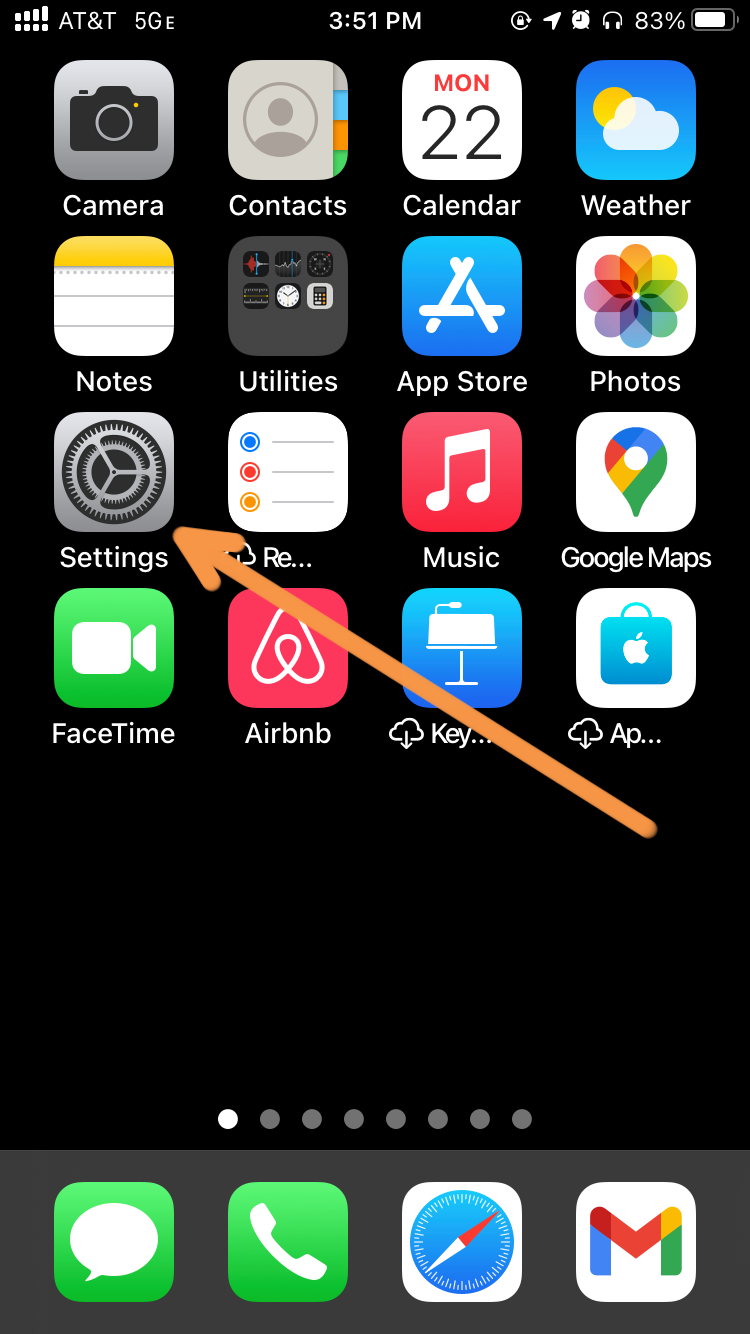Open the Phone app in the dock
Viewport: 750px width, 1334px height.
tap(288, 1242)
